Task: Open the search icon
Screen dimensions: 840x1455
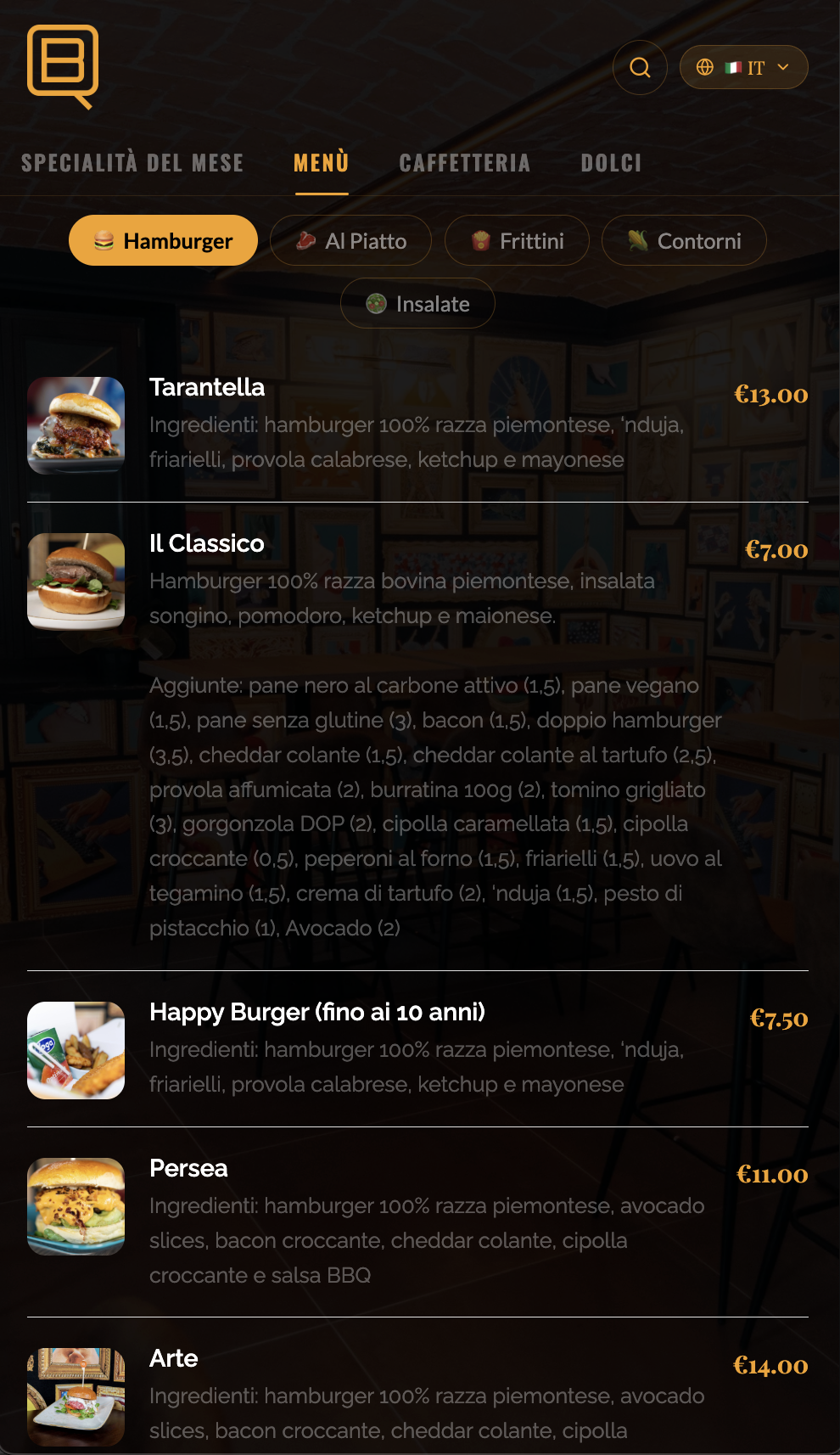Action: [x=640, y=67]
